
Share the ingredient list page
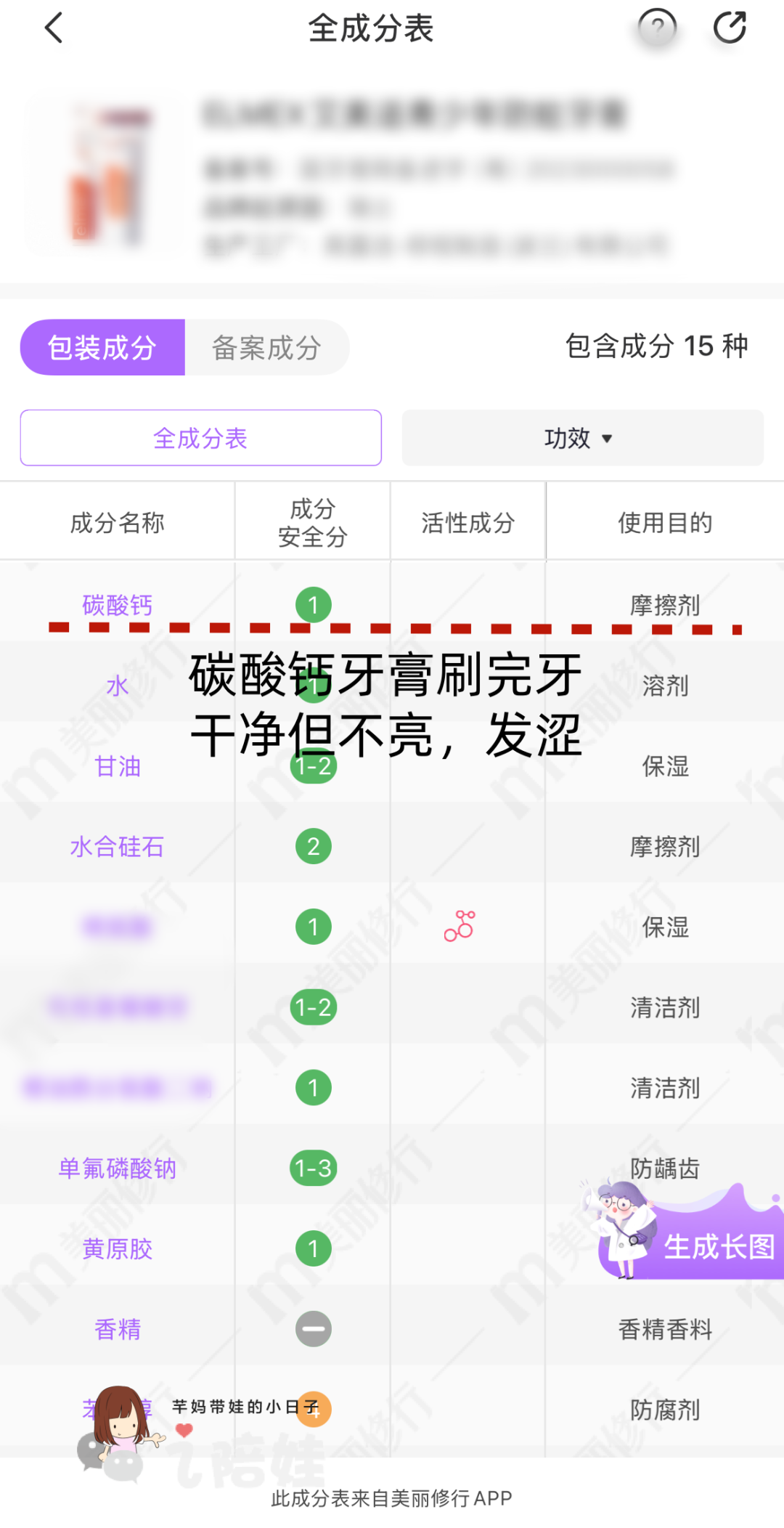(730, 28)
